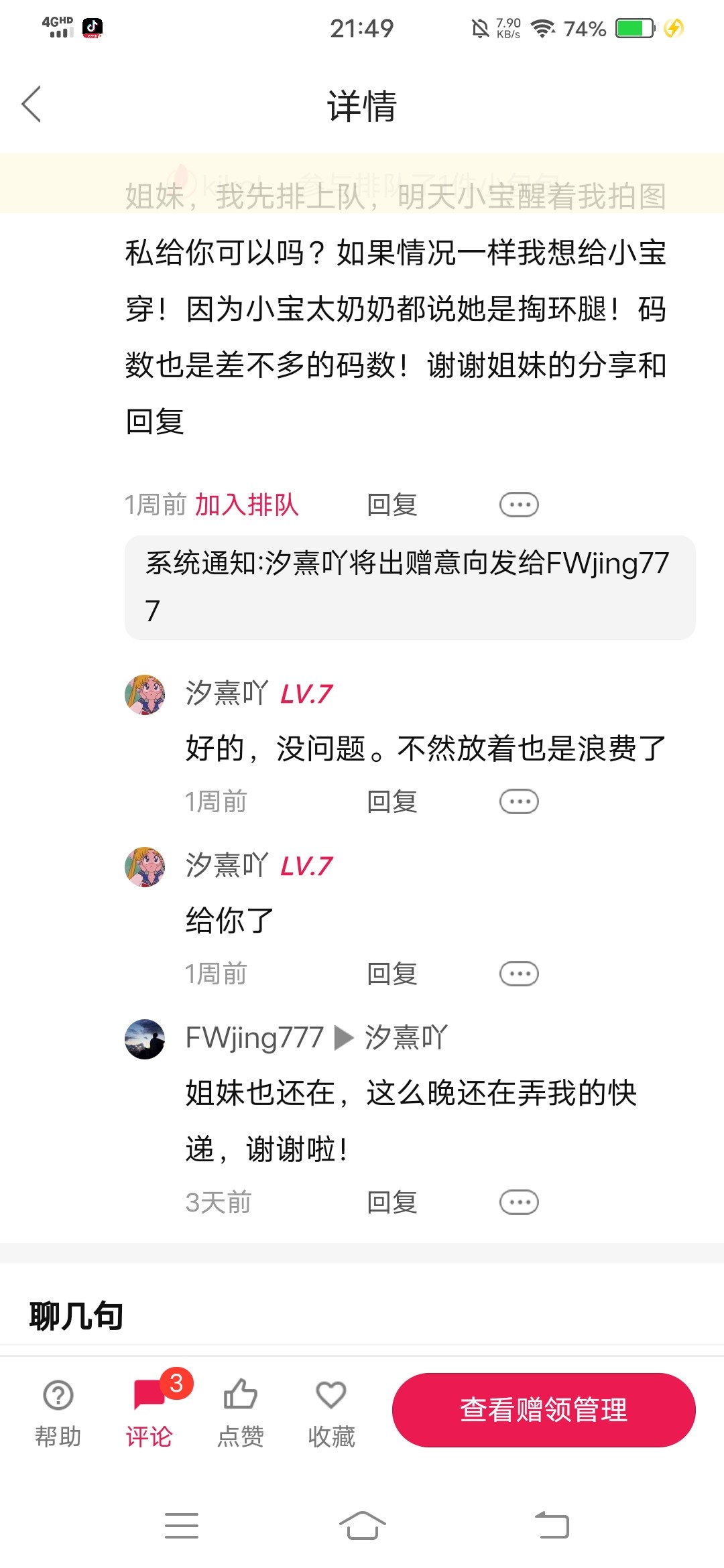Reply to FWjing777's comment from 3天前
This screenshot has width=724, height=1568.
392,1202
